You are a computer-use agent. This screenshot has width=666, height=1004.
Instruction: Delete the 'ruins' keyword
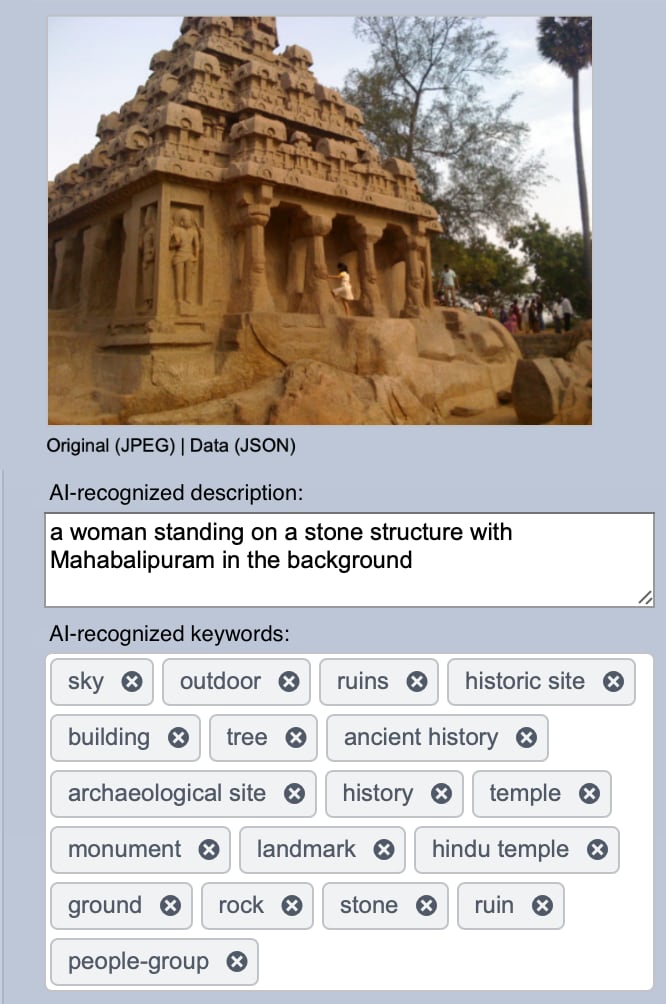(417, 682)
